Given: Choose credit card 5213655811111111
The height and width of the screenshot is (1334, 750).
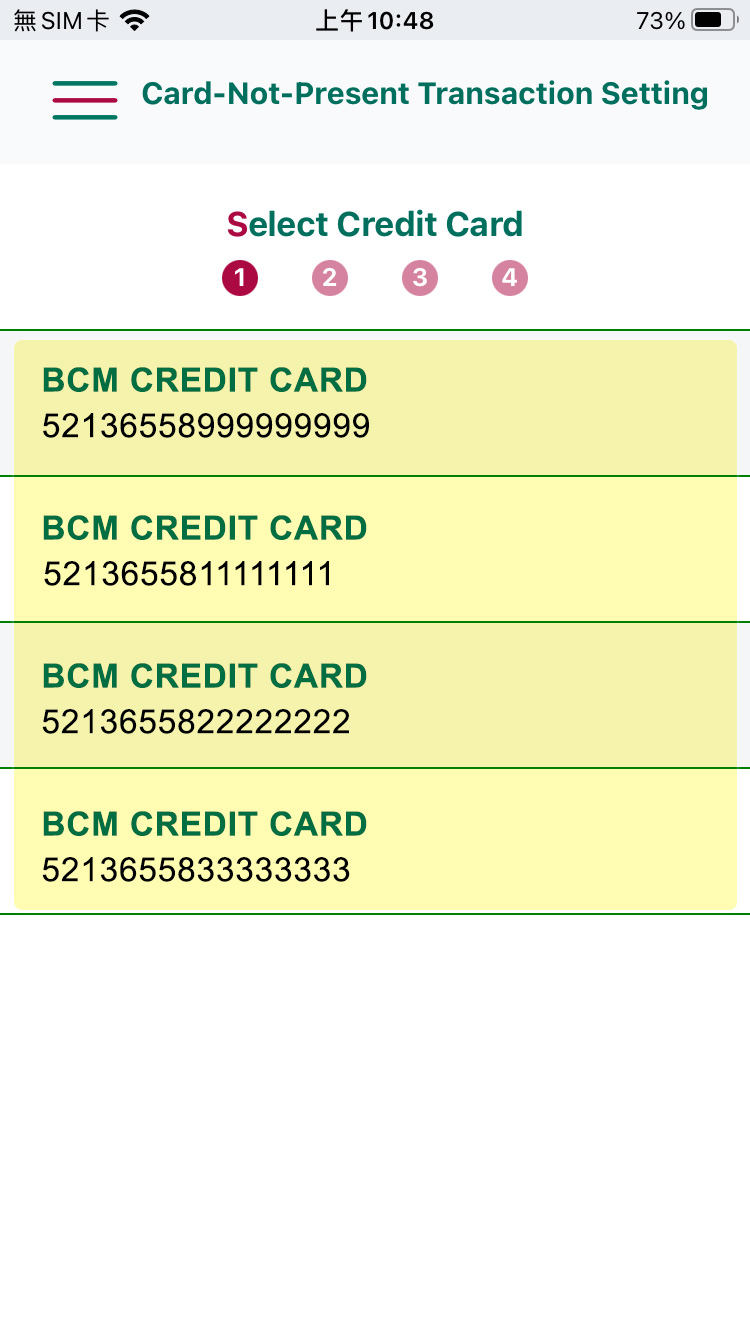Looking at the screenshot, I should 375,550.
